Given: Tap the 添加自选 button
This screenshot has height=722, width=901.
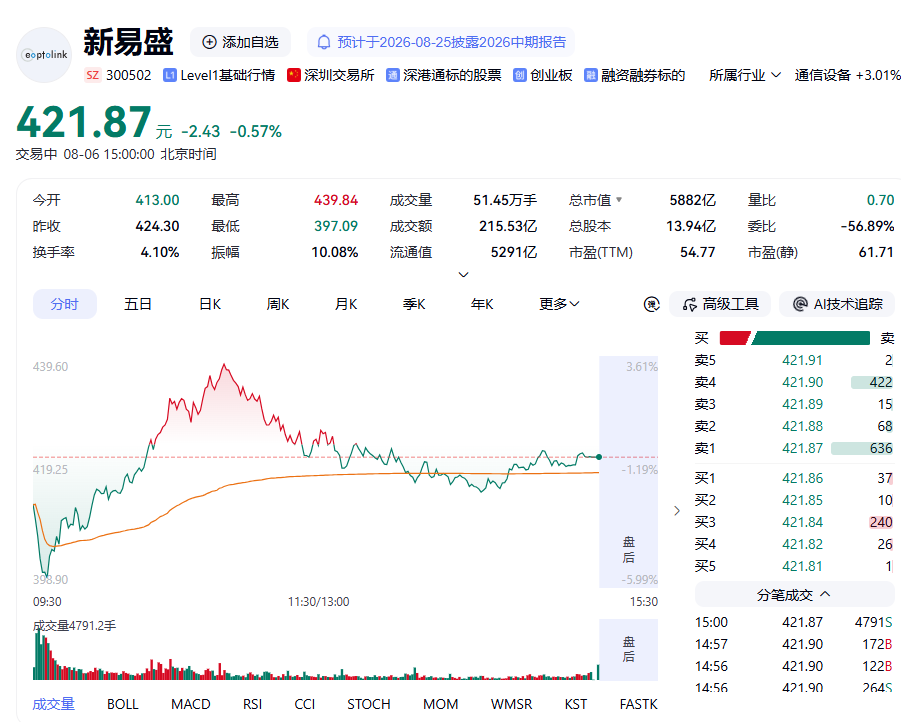Looking at the screenshot, I should point(240,42).
